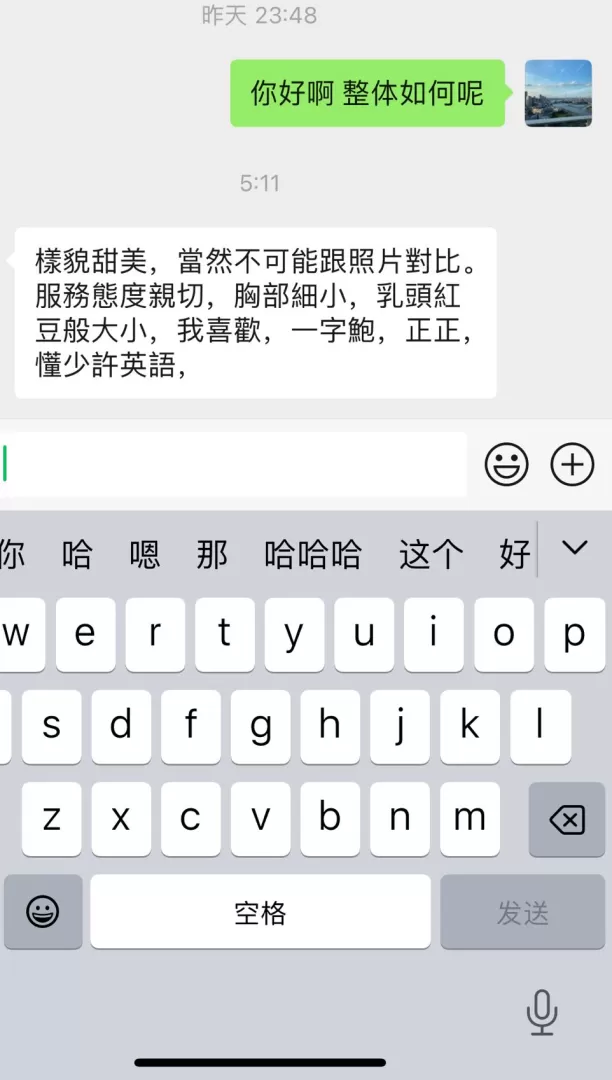Pick the suggestion 那
Screen dimensions: 612x1080
tap(212, 553)
